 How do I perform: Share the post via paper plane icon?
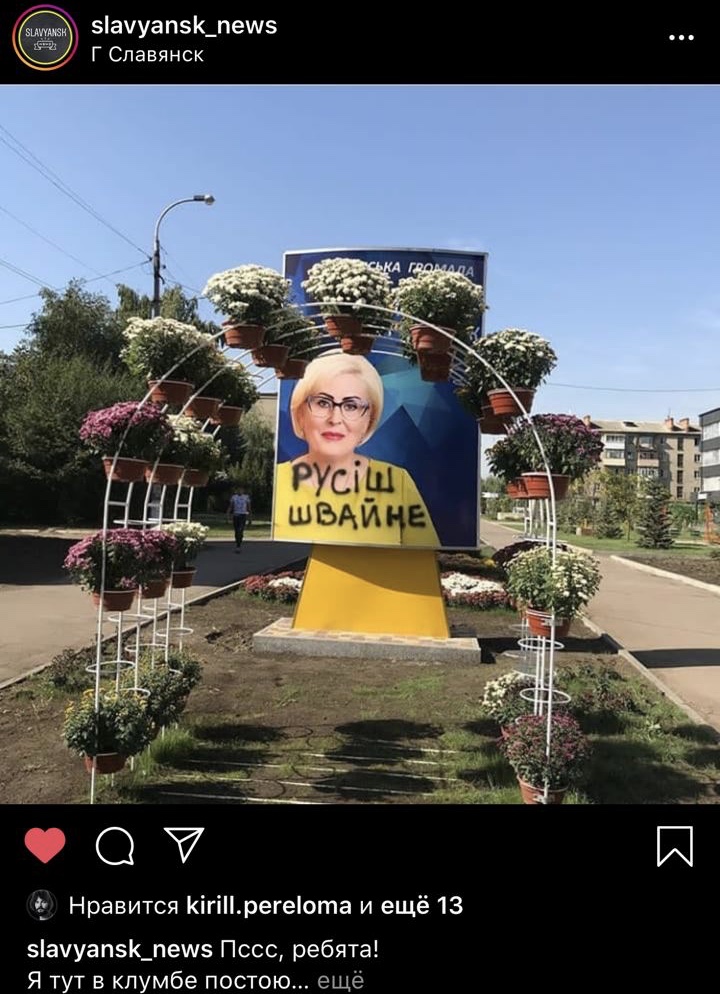pos(184,845)
